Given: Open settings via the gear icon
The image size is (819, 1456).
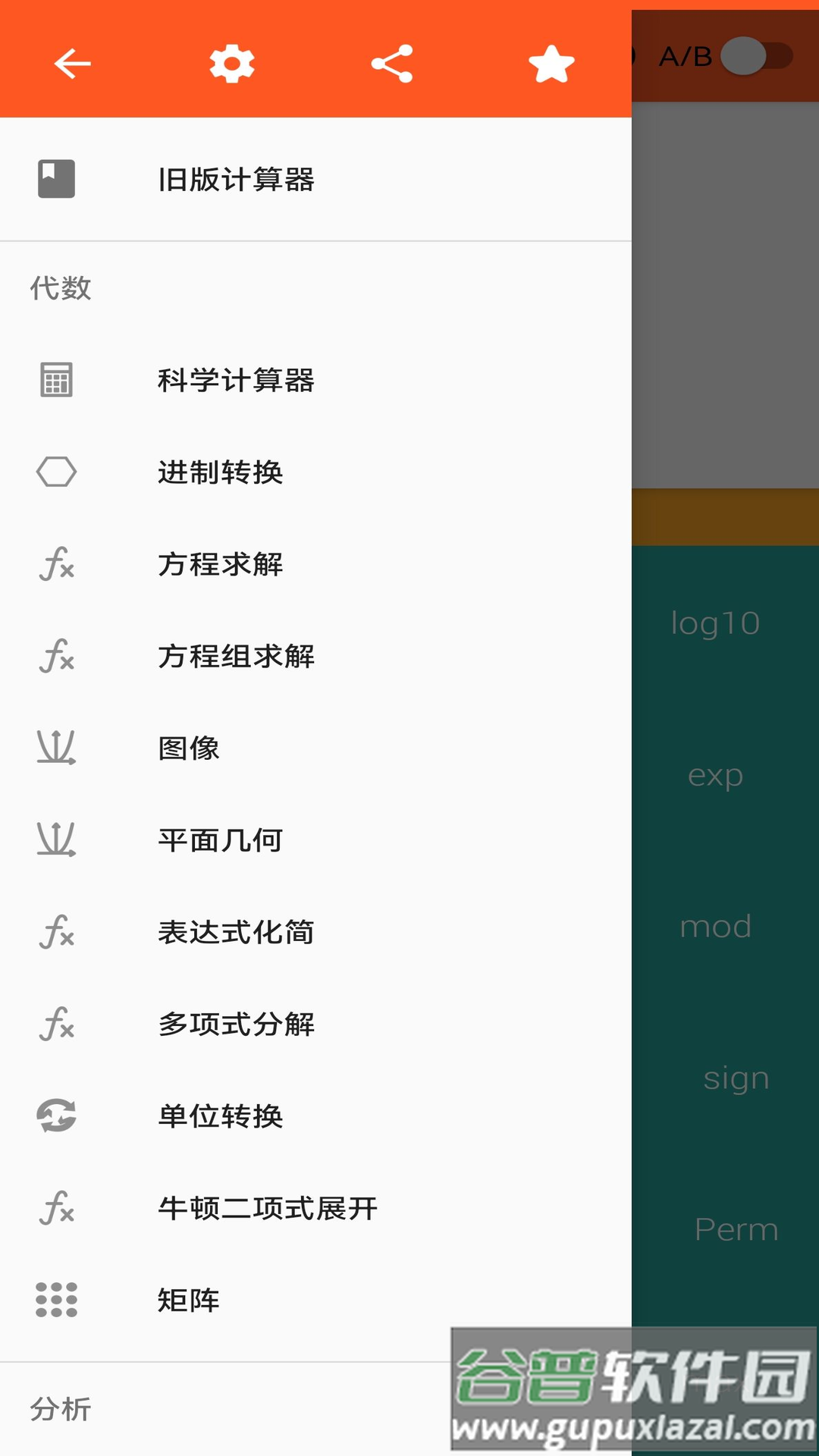Looking at the screenshot, I should 232,63.
